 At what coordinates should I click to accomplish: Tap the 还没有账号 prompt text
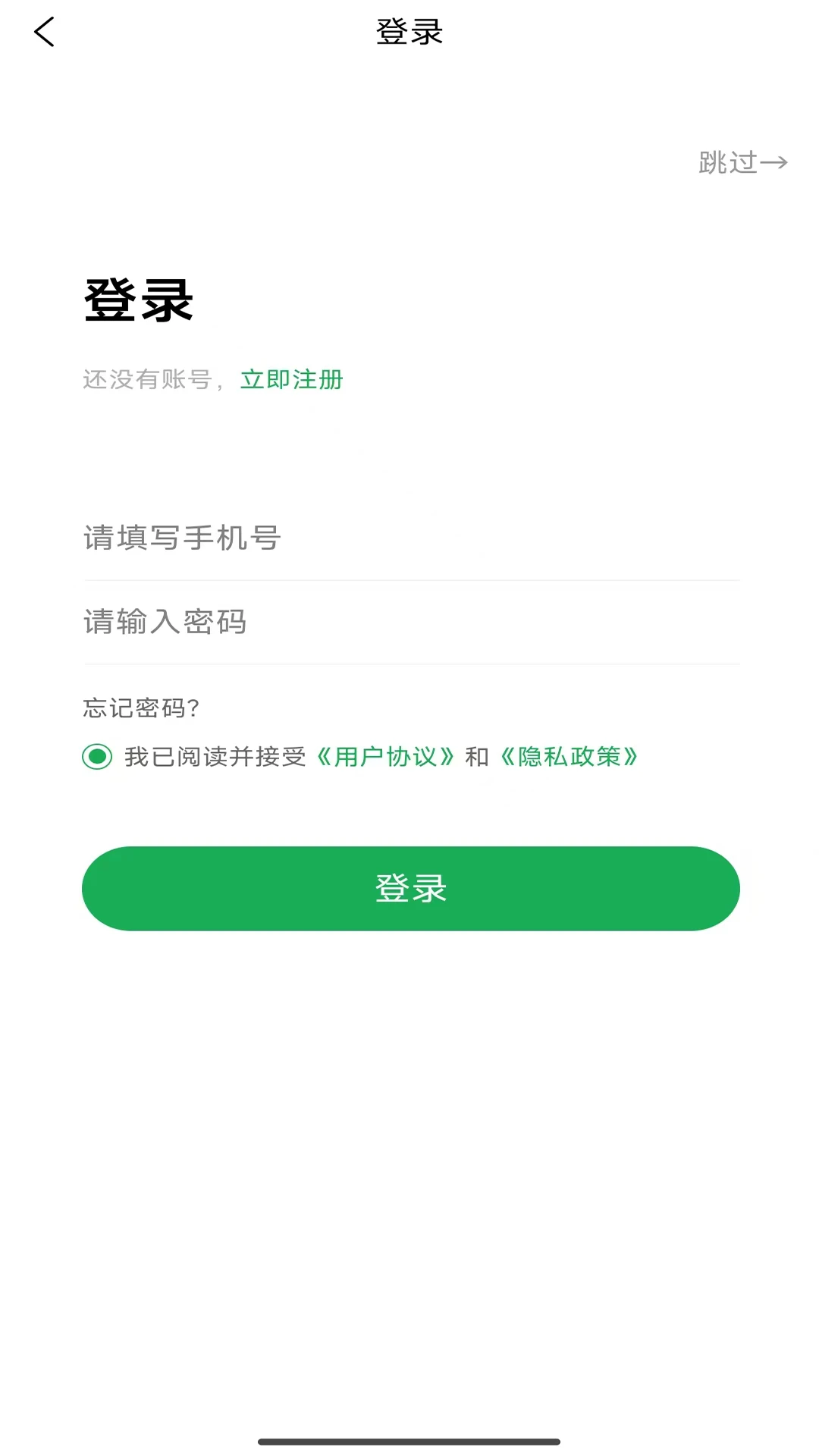click(x=149, y=379)
